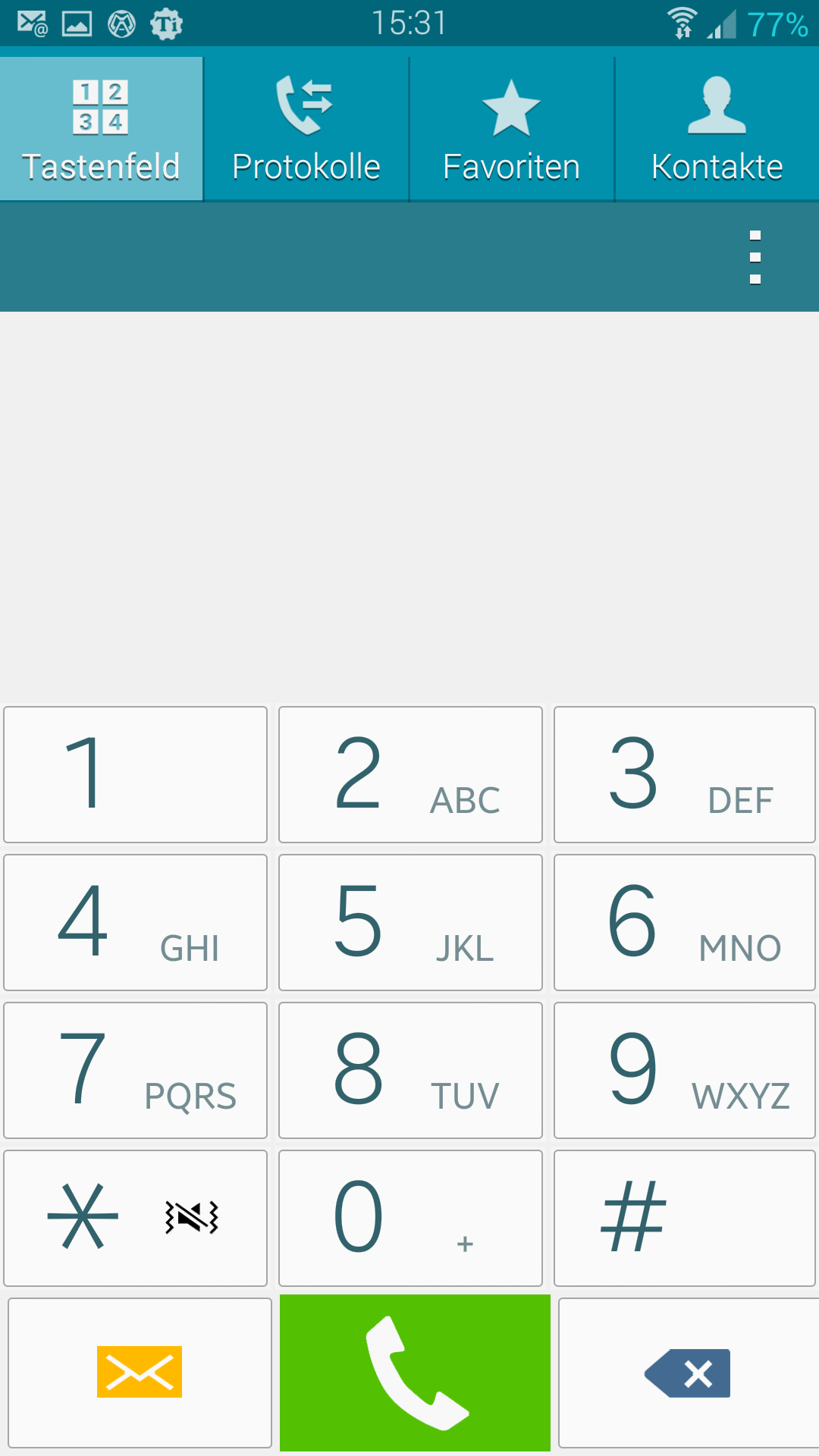Dial the 9 WXYZ key
Screen dimensions: 819x1456
(685, 1070)
